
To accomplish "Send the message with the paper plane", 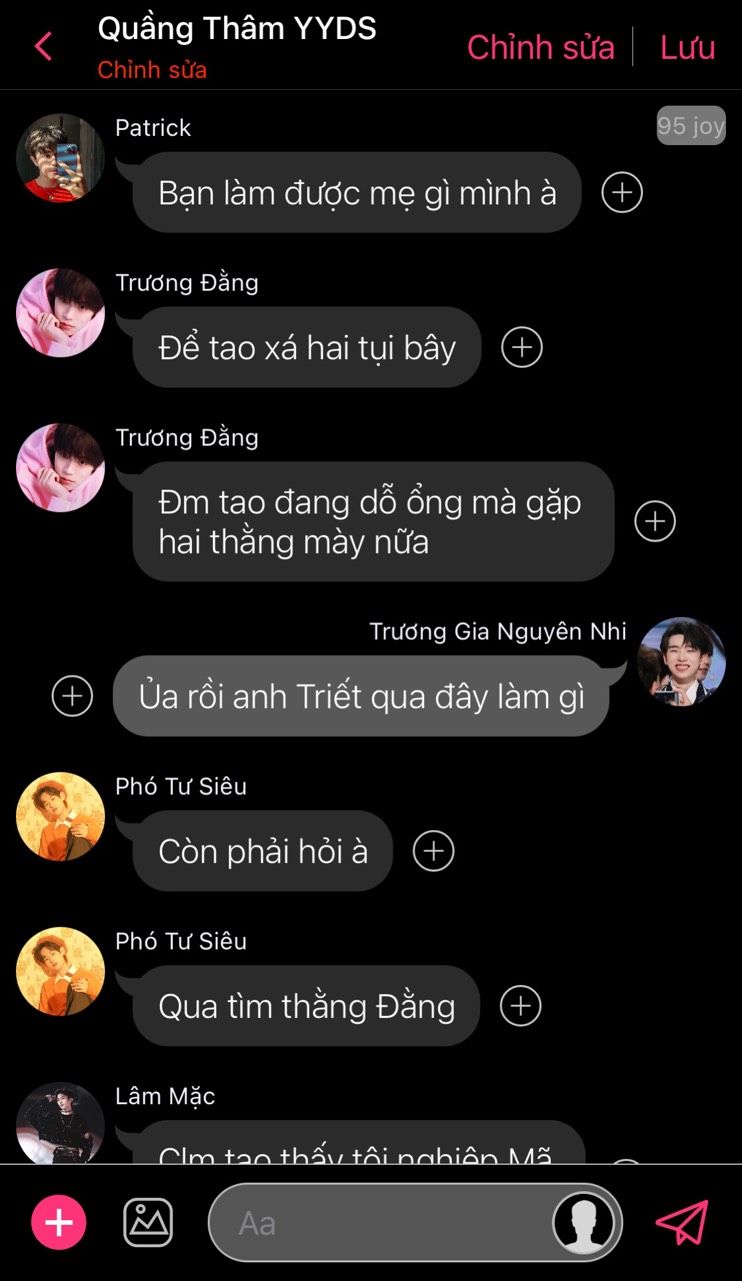I will click(x=682, y=1222).
